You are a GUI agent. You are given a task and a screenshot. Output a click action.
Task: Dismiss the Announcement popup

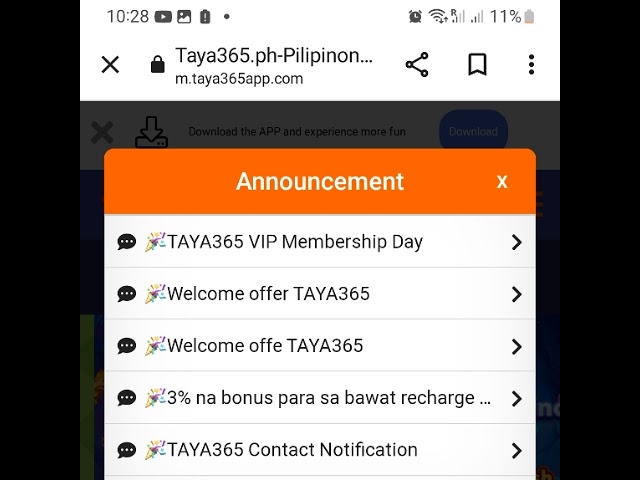[x=502, y=181]
